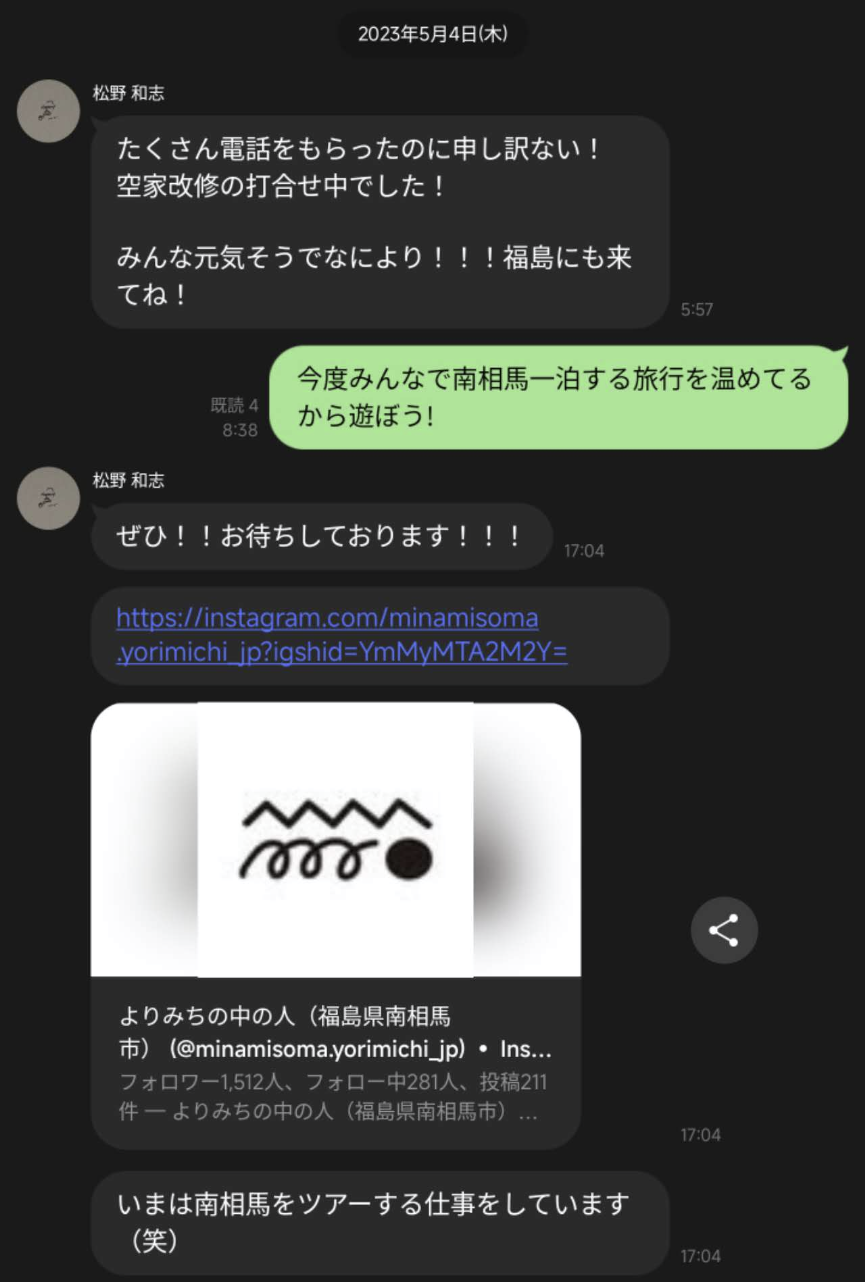Open the minamisoma.yorimichi_jp Instagram link
Image resolution: width=865 pixels, height=1282 pixels.
pos(341,635)
